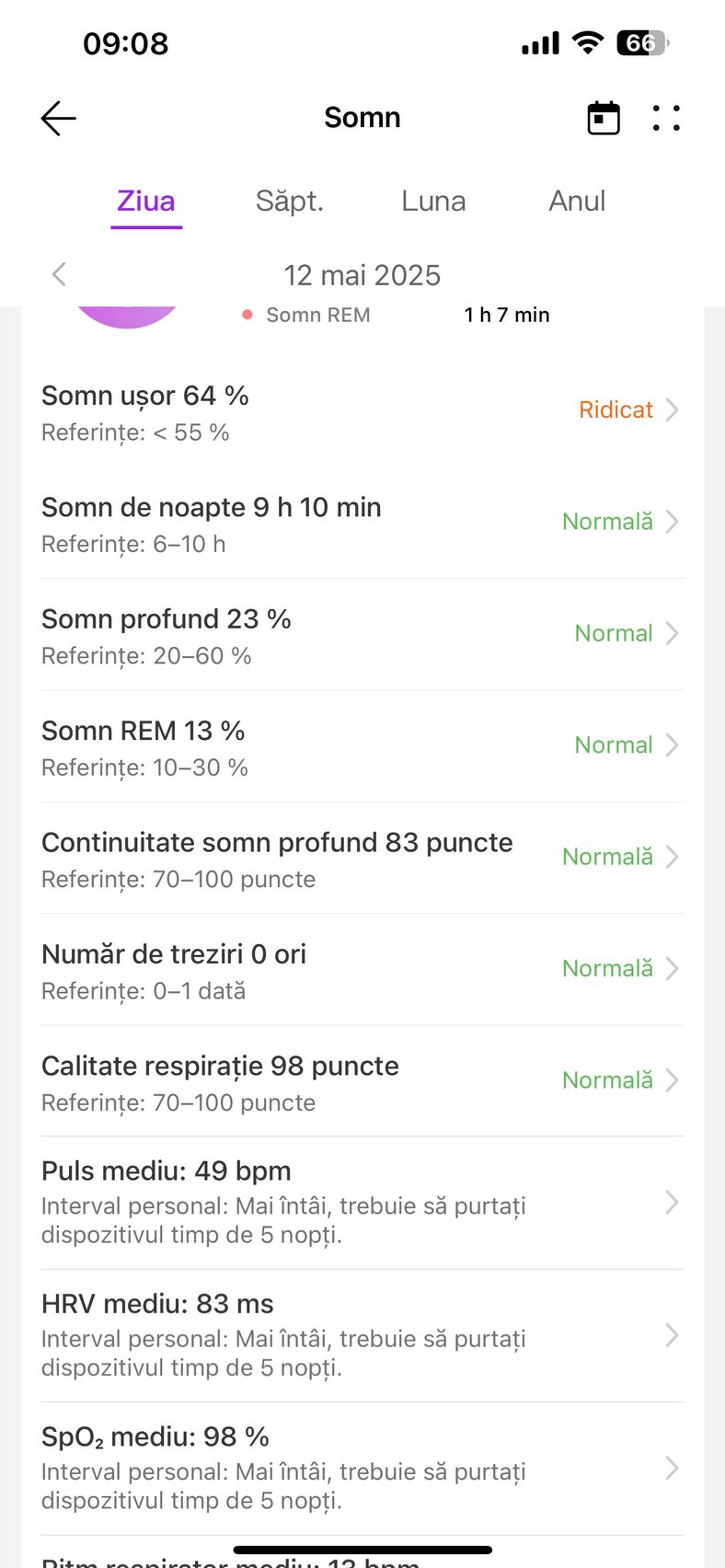Go back using the arrow icon
725x1568 pixels.
coord(58,118)
